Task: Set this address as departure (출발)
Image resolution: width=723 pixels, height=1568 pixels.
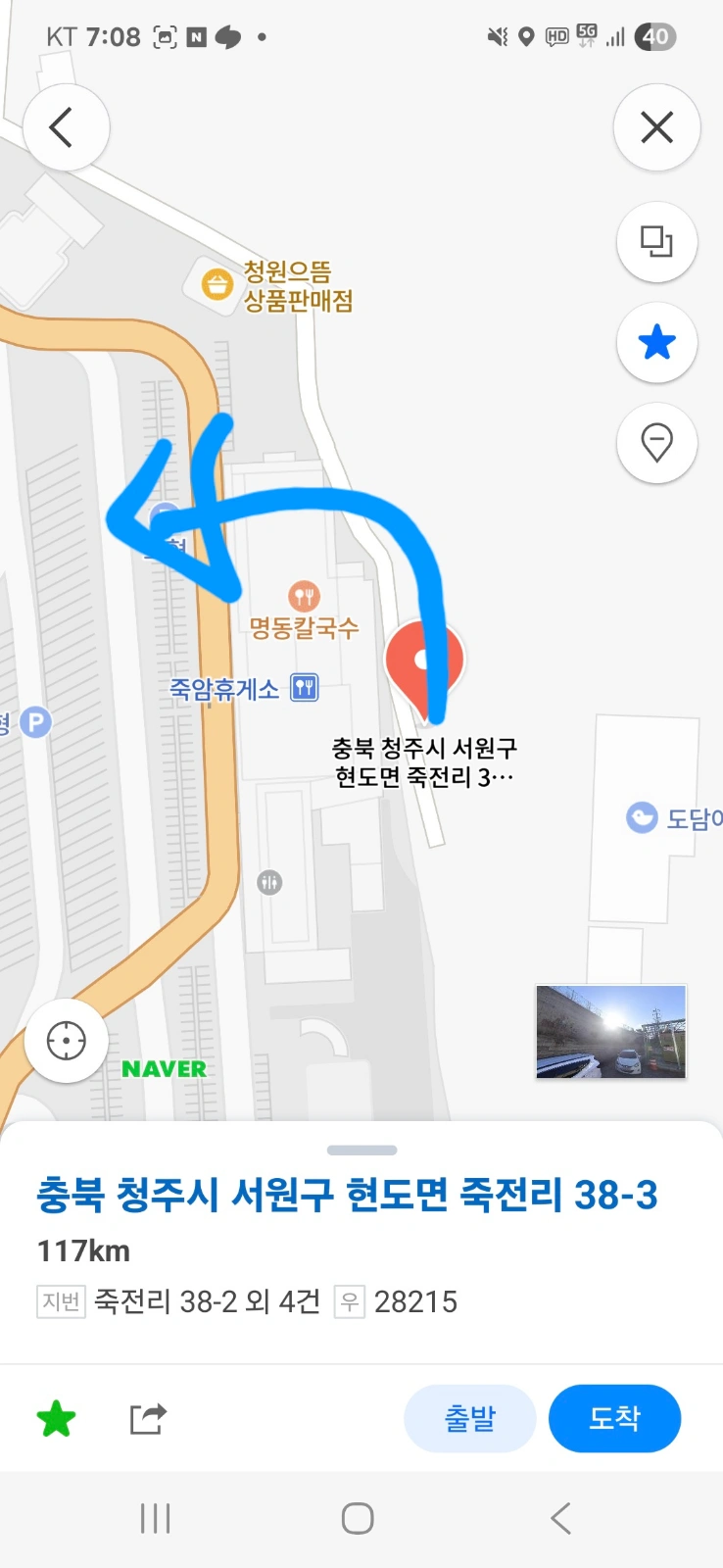Action: click(470, 1418)
